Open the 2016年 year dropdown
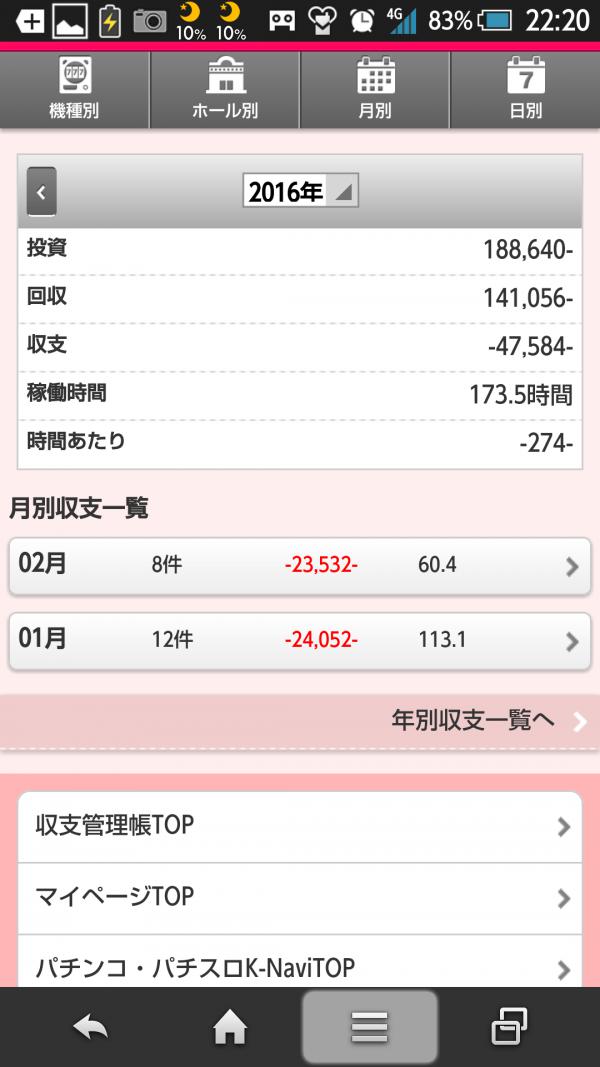Image resolution: width=600 pixels, height=1067 pixels. coord(300,191)
